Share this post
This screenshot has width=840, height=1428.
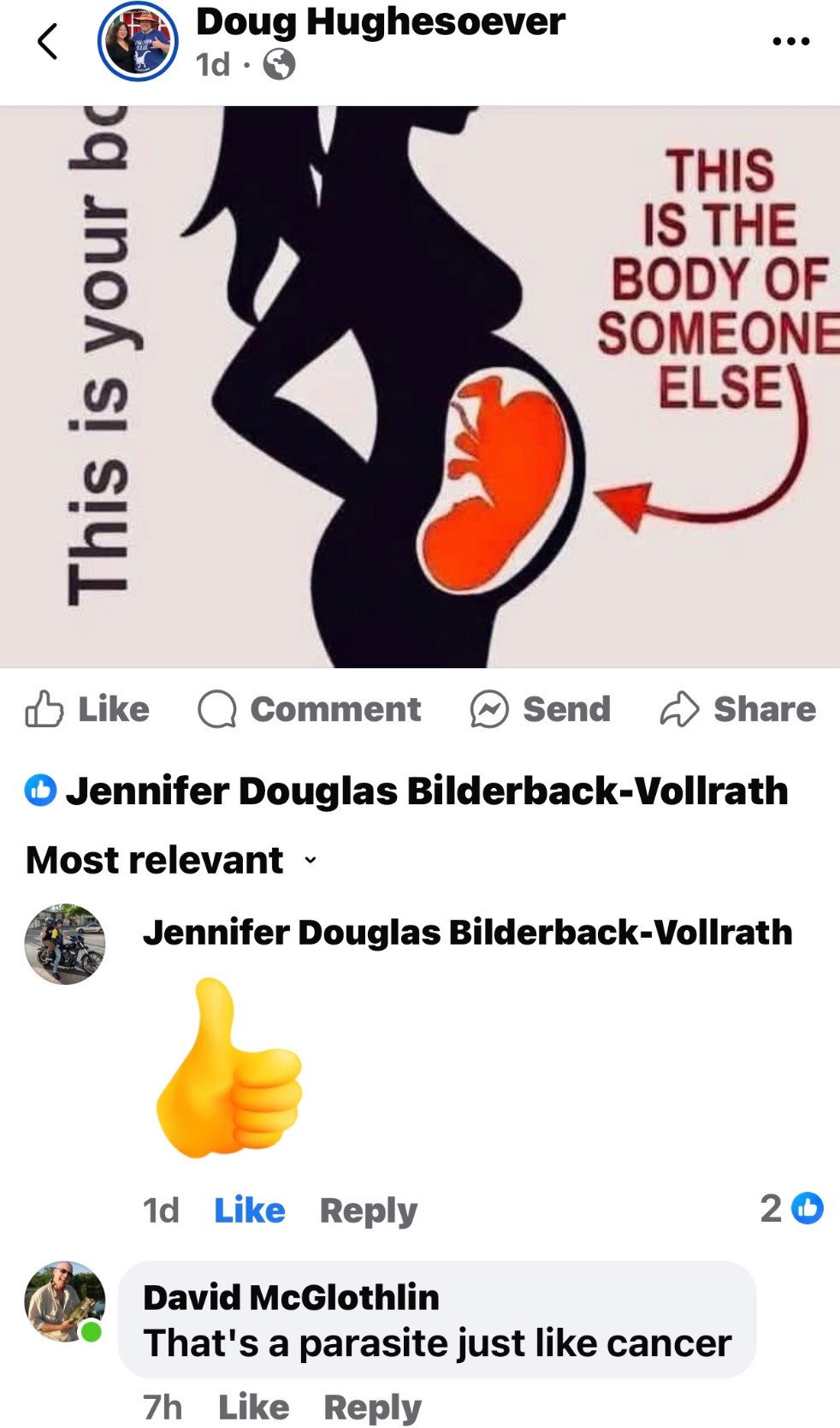(738, 709)
